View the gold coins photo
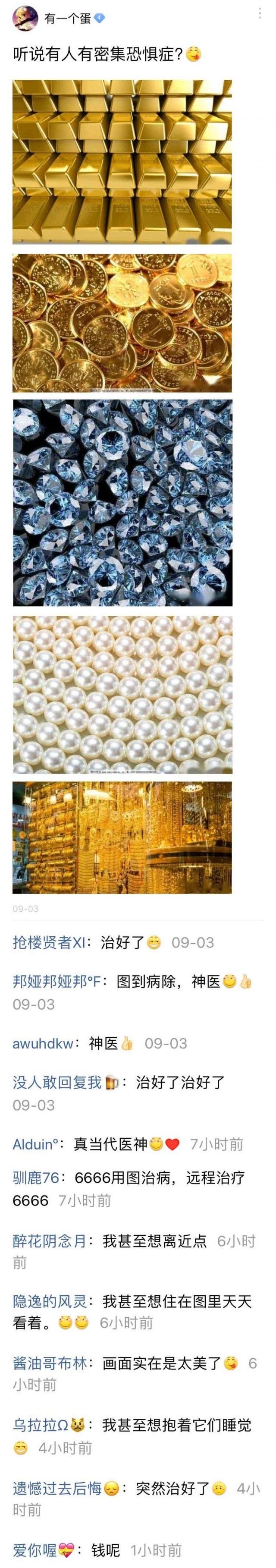This screenshot has height=1568, width=276. coord(122,323)
